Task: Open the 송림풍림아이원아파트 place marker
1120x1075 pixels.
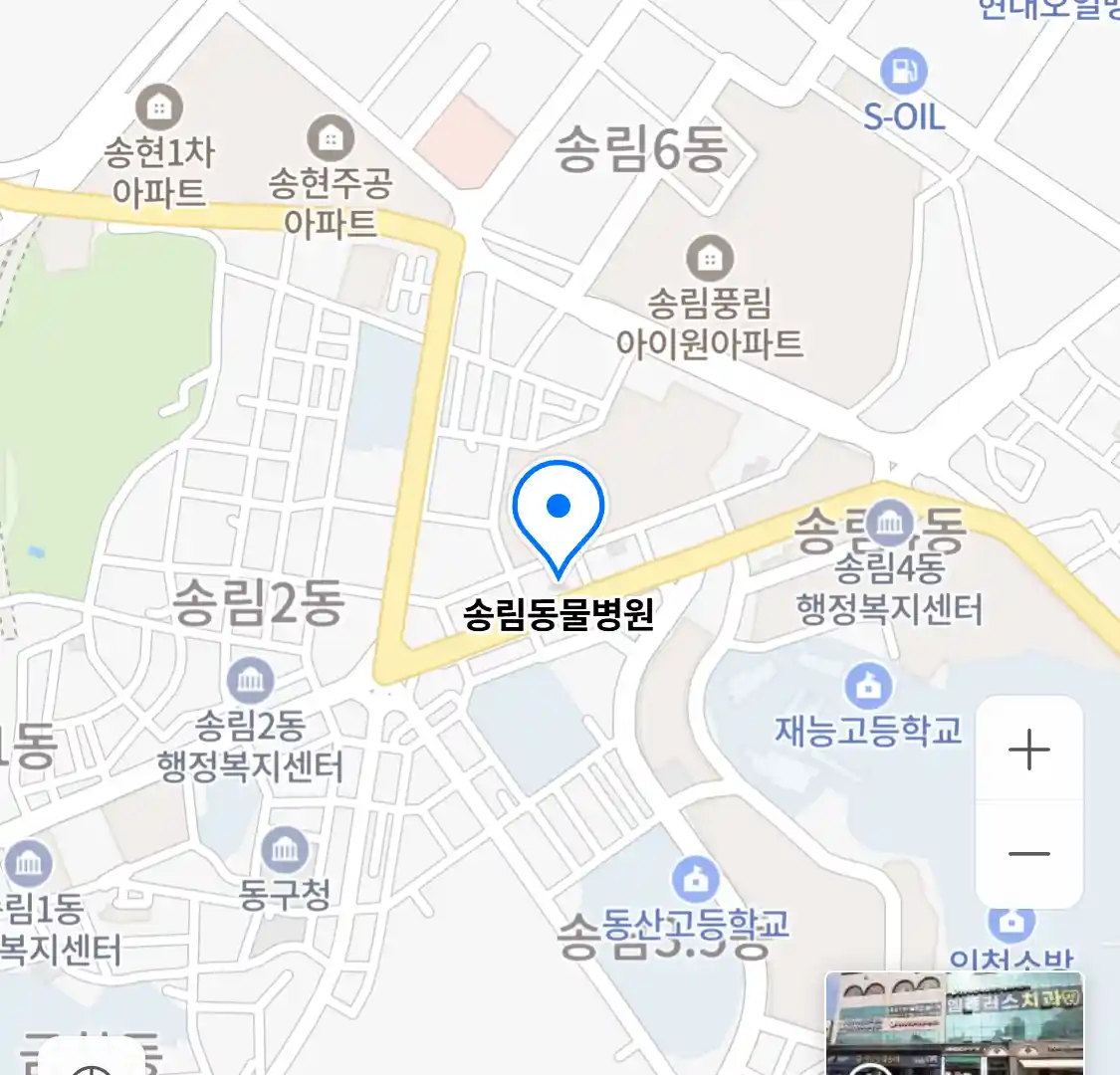Action: [x=709, y=260]
